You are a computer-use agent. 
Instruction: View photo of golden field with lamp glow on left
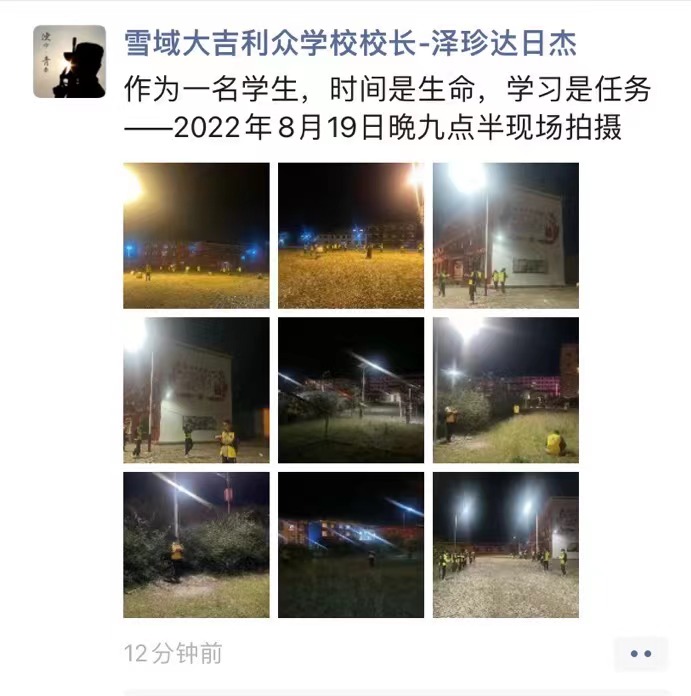196,235
